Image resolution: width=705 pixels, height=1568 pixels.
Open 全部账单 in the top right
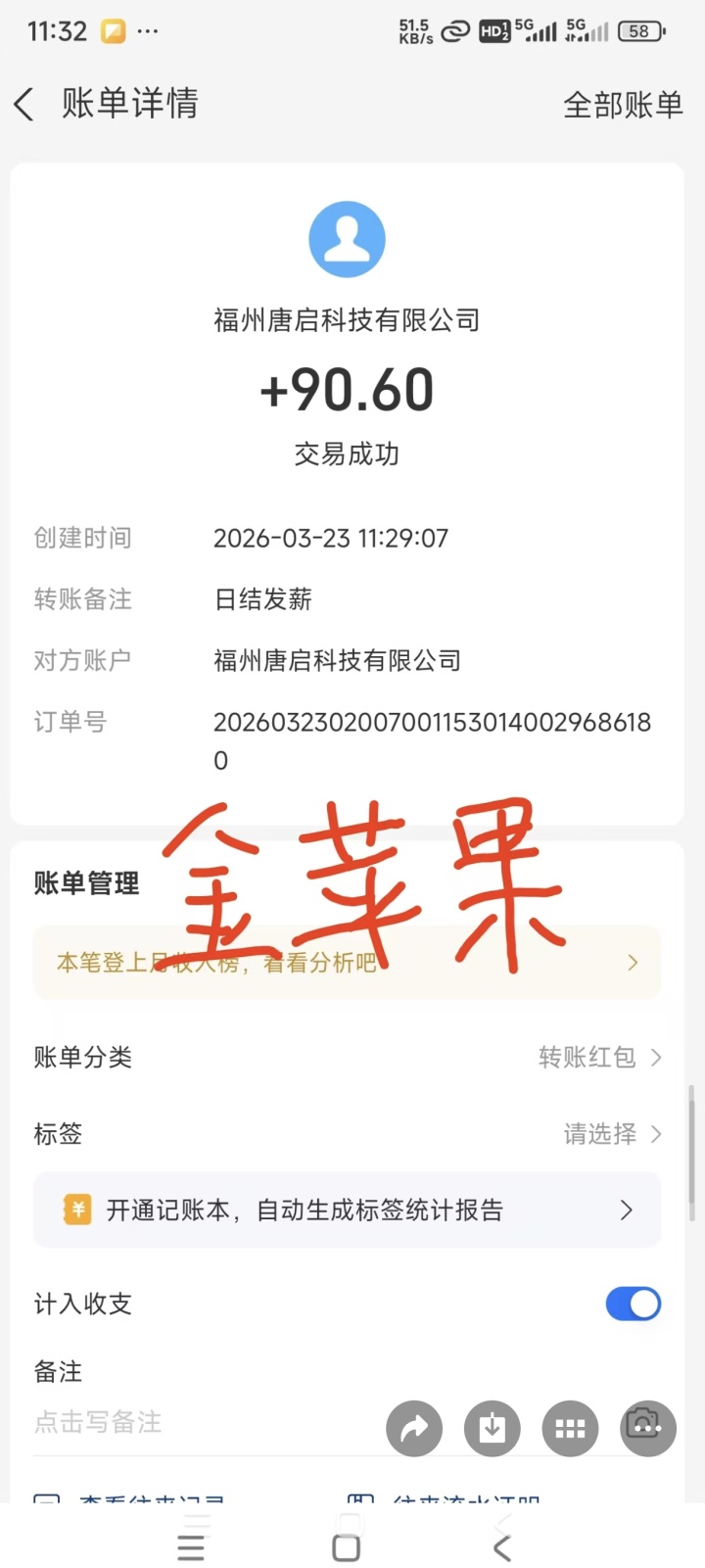(624, 105)
